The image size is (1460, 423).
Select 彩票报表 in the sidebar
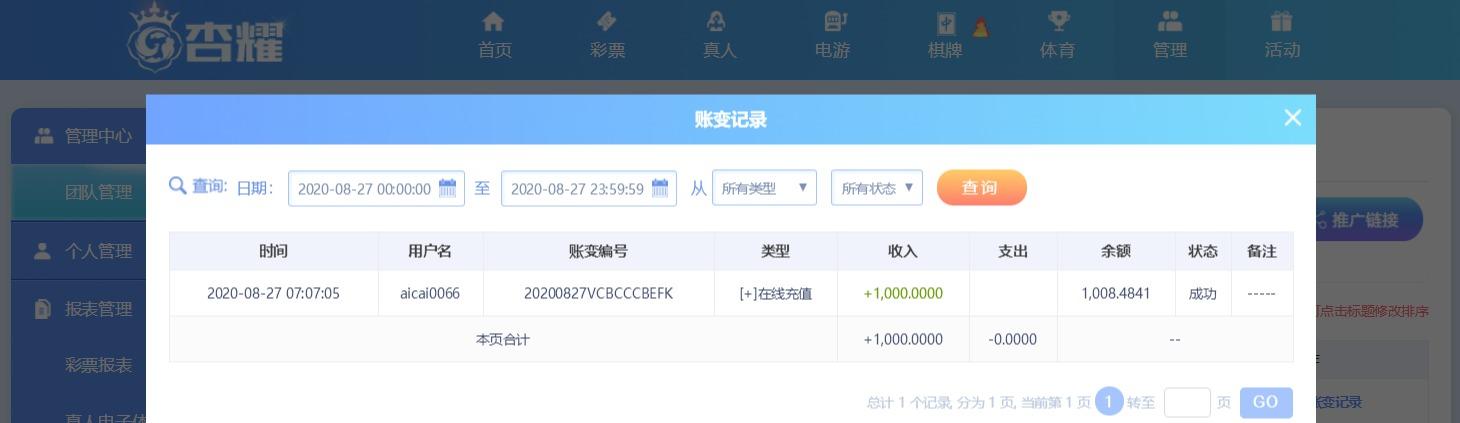tap(98, 365)
